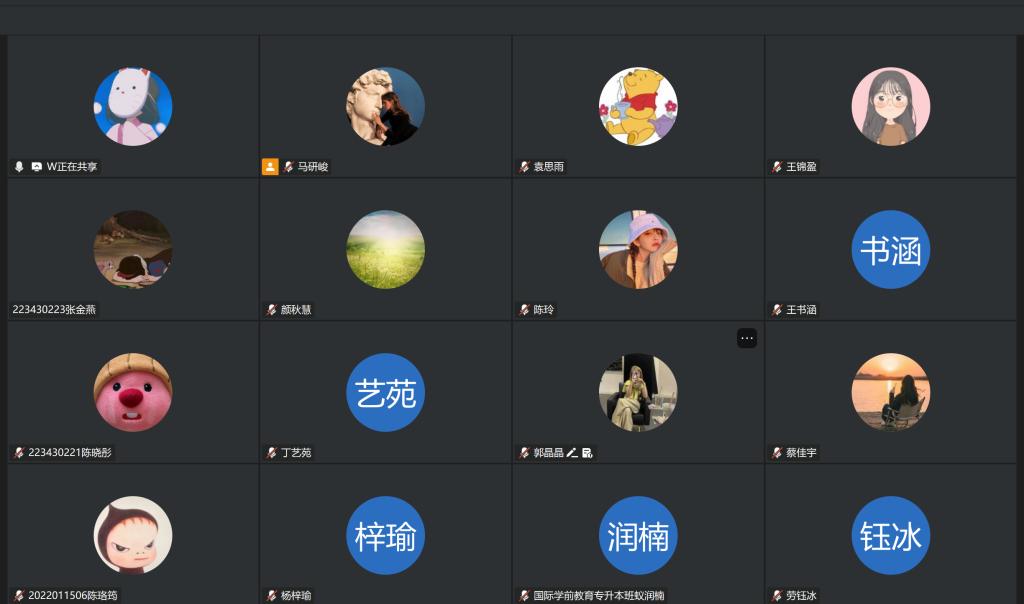Select 丁艺苑's participant tile
Image resolution: width=1024 pixels, height=604 pixels.
click(x=385, y=392)
